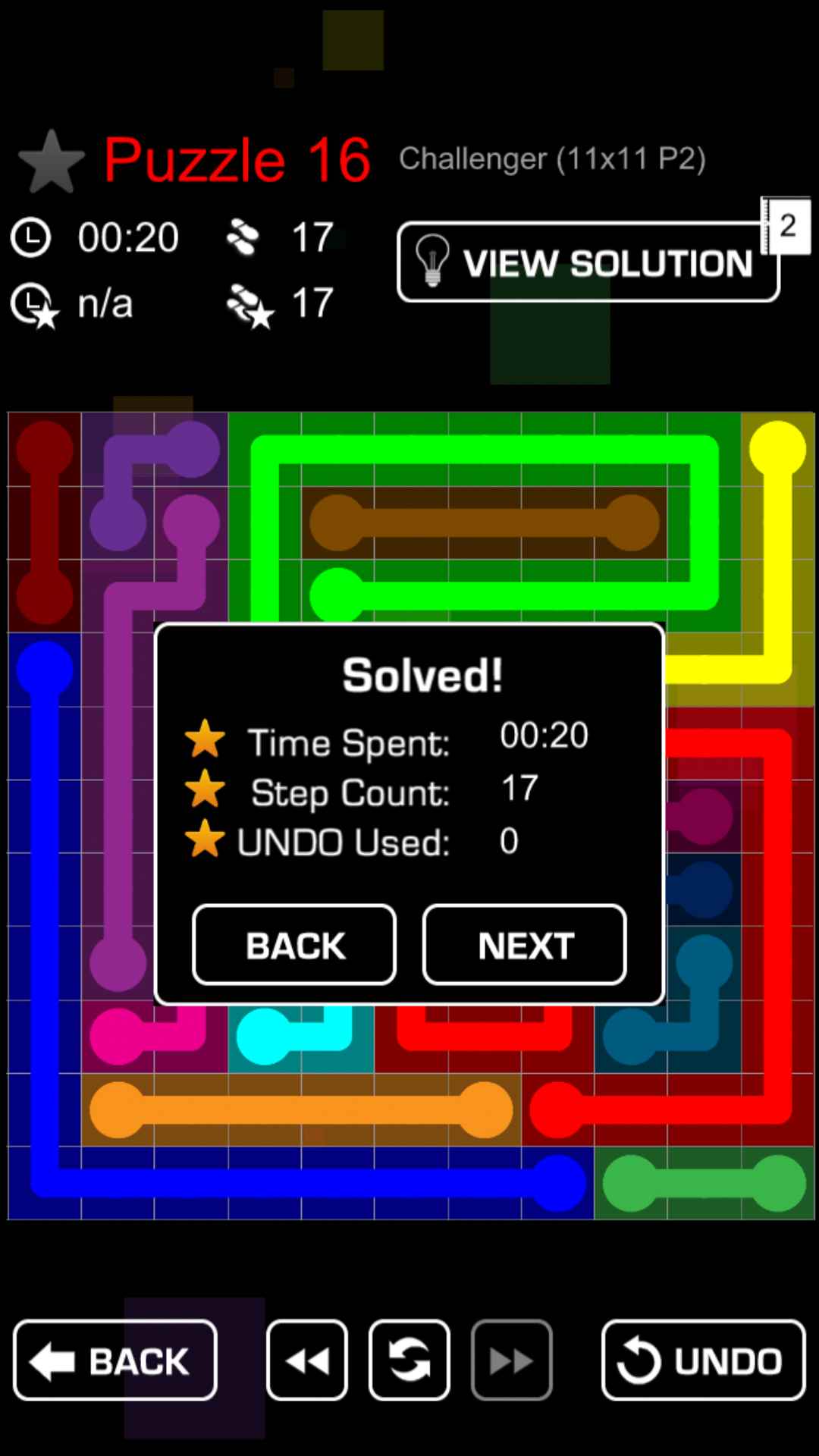Tap the UNDO button
The height and width of the screenshot is (1456, 819).
[x=703, y=1360]
